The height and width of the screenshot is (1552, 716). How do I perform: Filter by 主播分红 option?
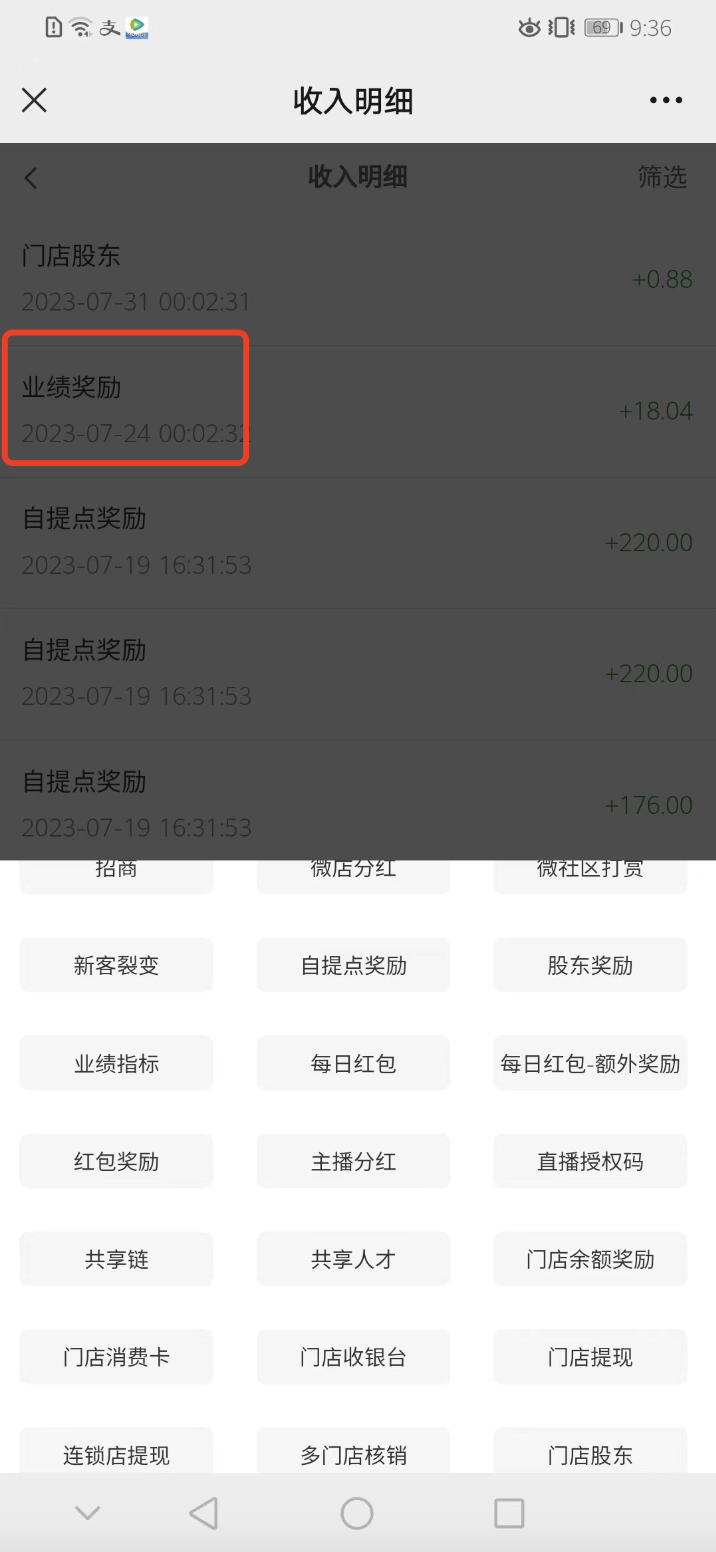click(353, 1162)
